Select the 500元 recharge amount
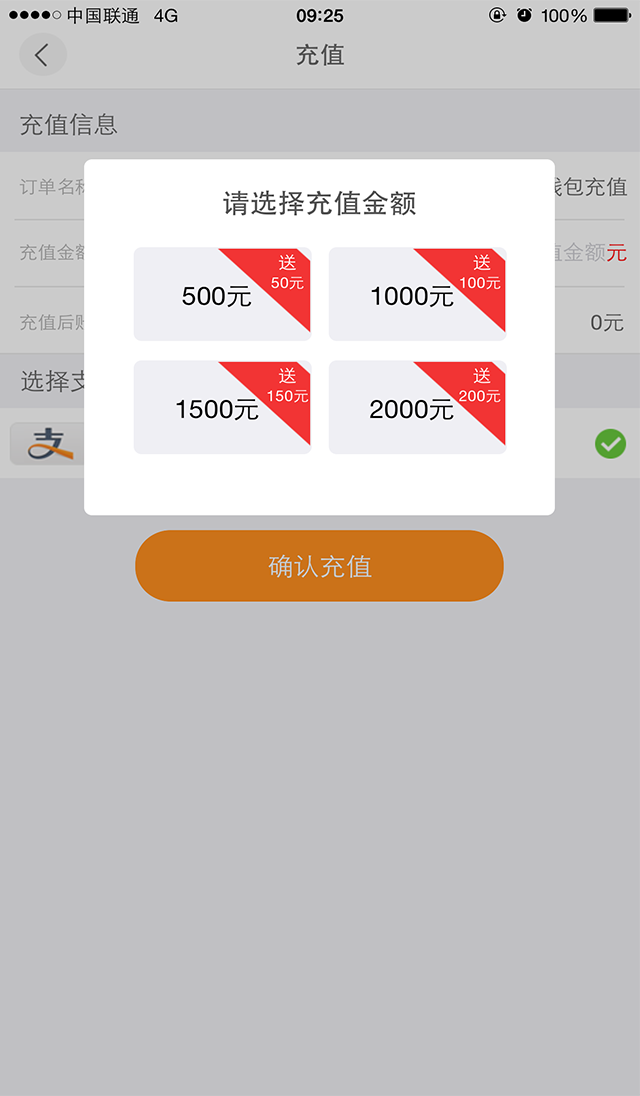 222,295
